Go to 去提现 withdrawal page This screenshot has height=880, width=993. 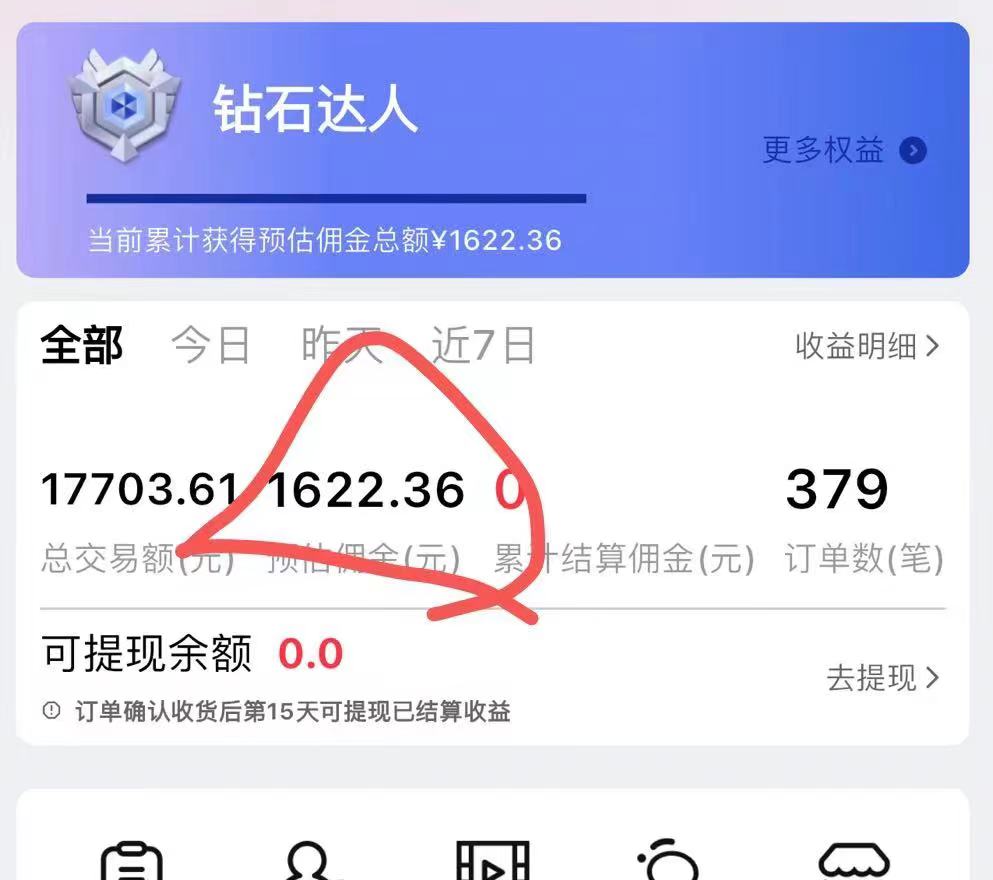(882, 678)
